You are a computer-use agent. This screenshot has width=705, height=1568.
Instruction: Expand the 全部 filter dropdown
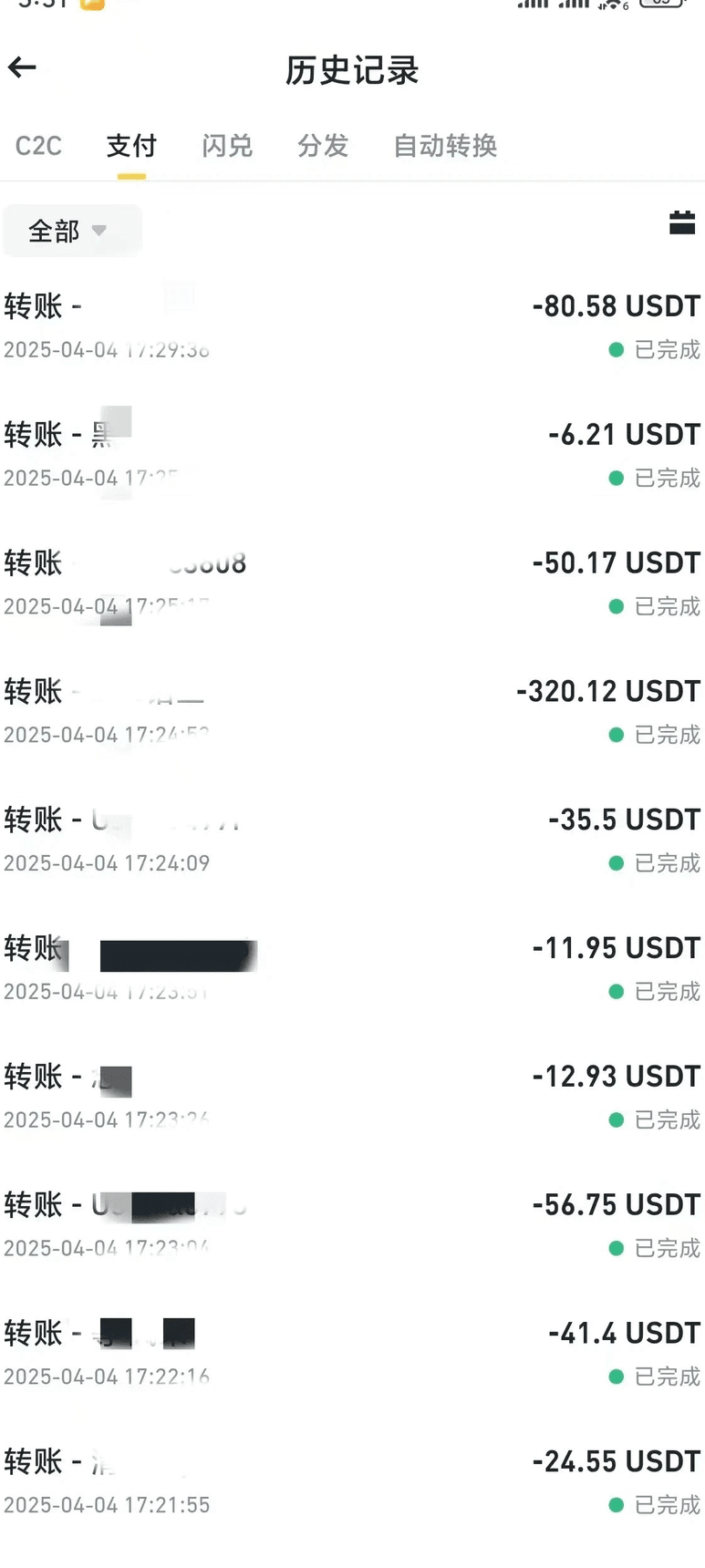pyautogui.click(x=72, y=231)
